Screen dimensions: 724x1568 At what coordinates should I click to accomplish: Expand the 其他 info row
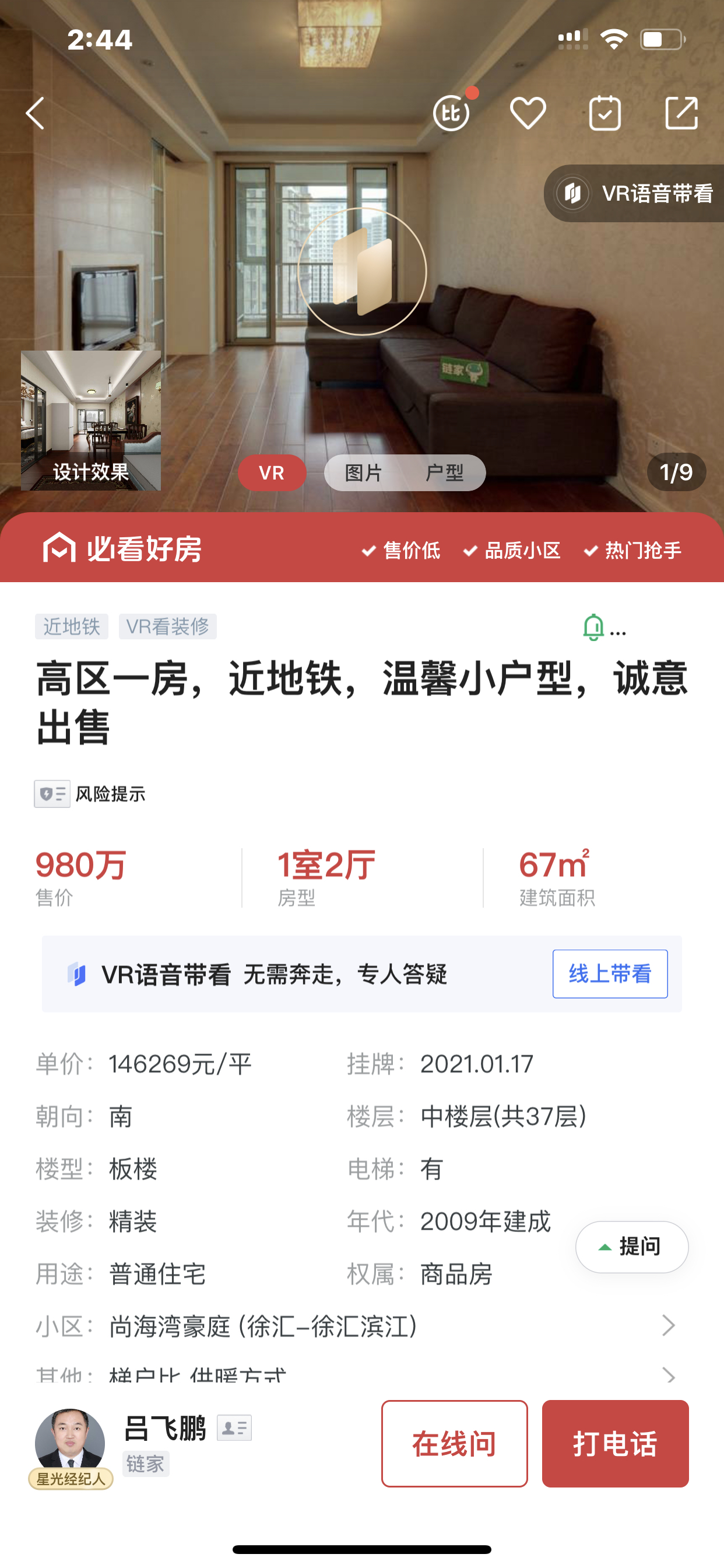point(356,1373)
